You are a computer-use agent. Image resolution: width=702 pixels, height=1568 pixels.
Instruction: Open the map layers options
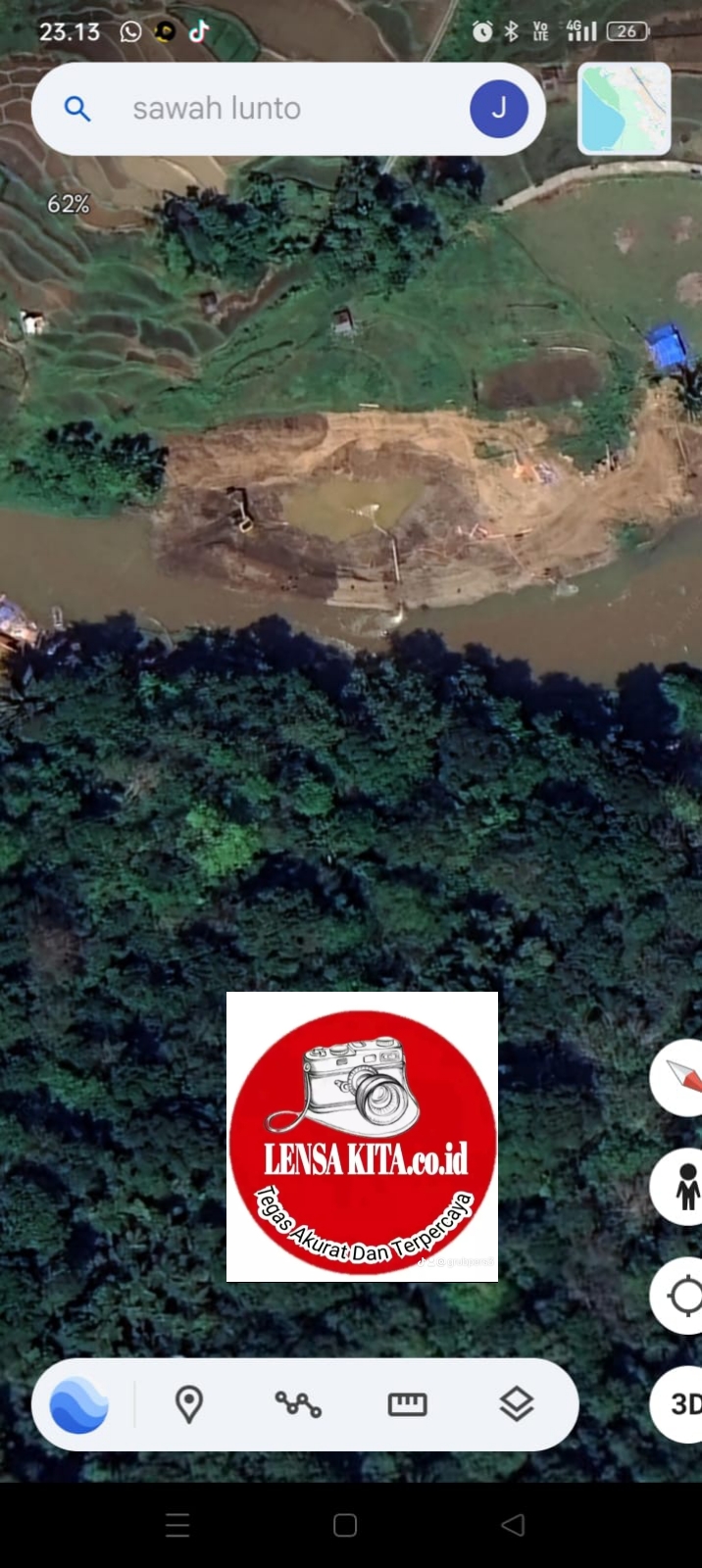pyautogui.click(x=517, y=1404)
